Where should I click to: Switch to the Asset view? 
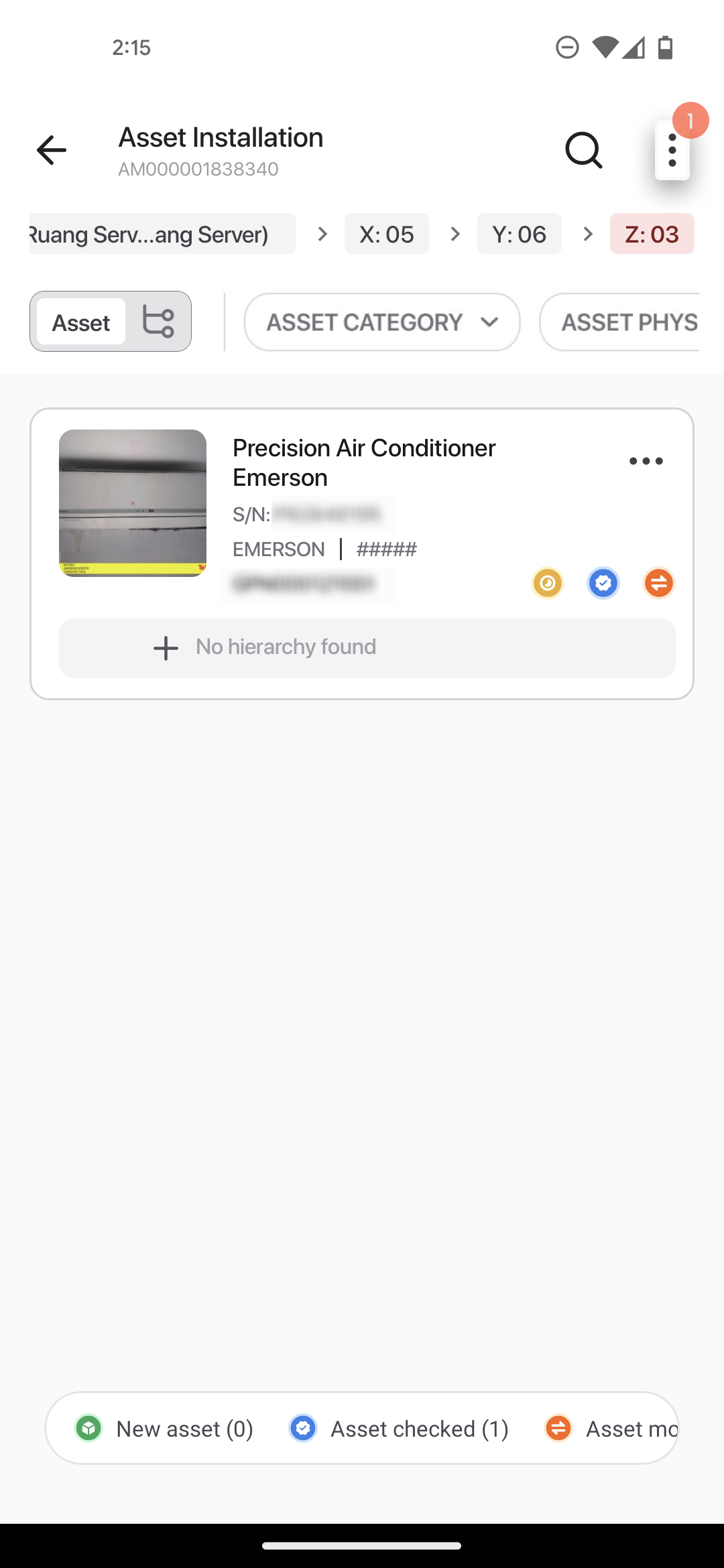click(81, 322)
